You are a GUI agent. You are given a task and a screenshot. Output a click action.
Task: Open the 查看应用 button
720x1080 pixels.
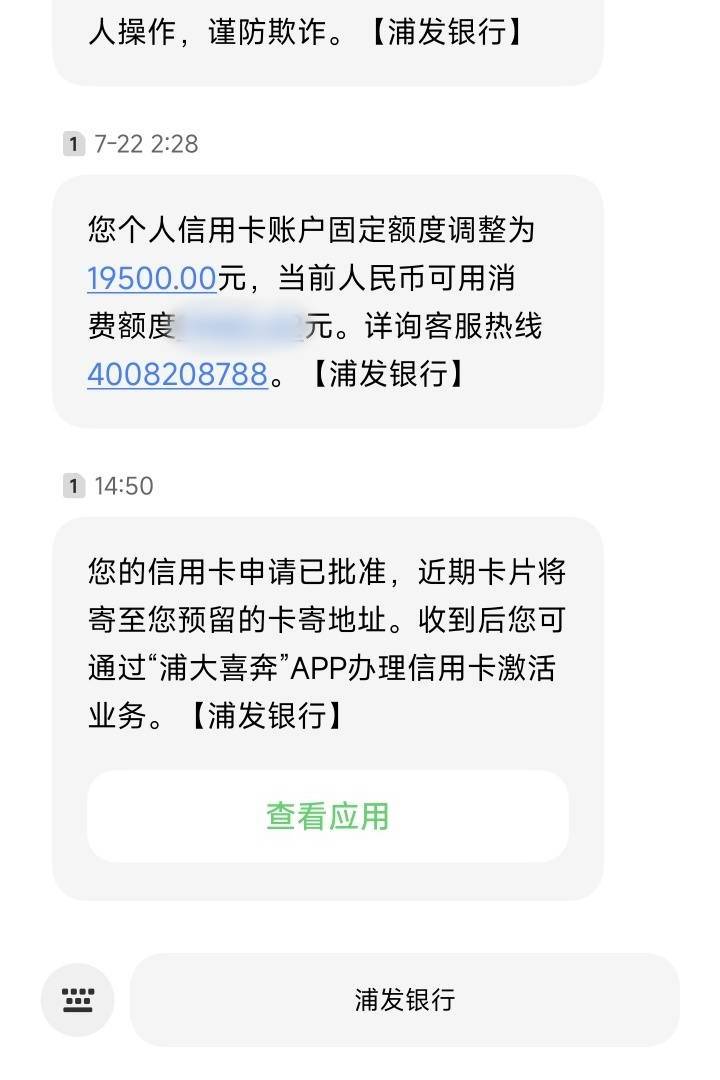tap(327, 816)
